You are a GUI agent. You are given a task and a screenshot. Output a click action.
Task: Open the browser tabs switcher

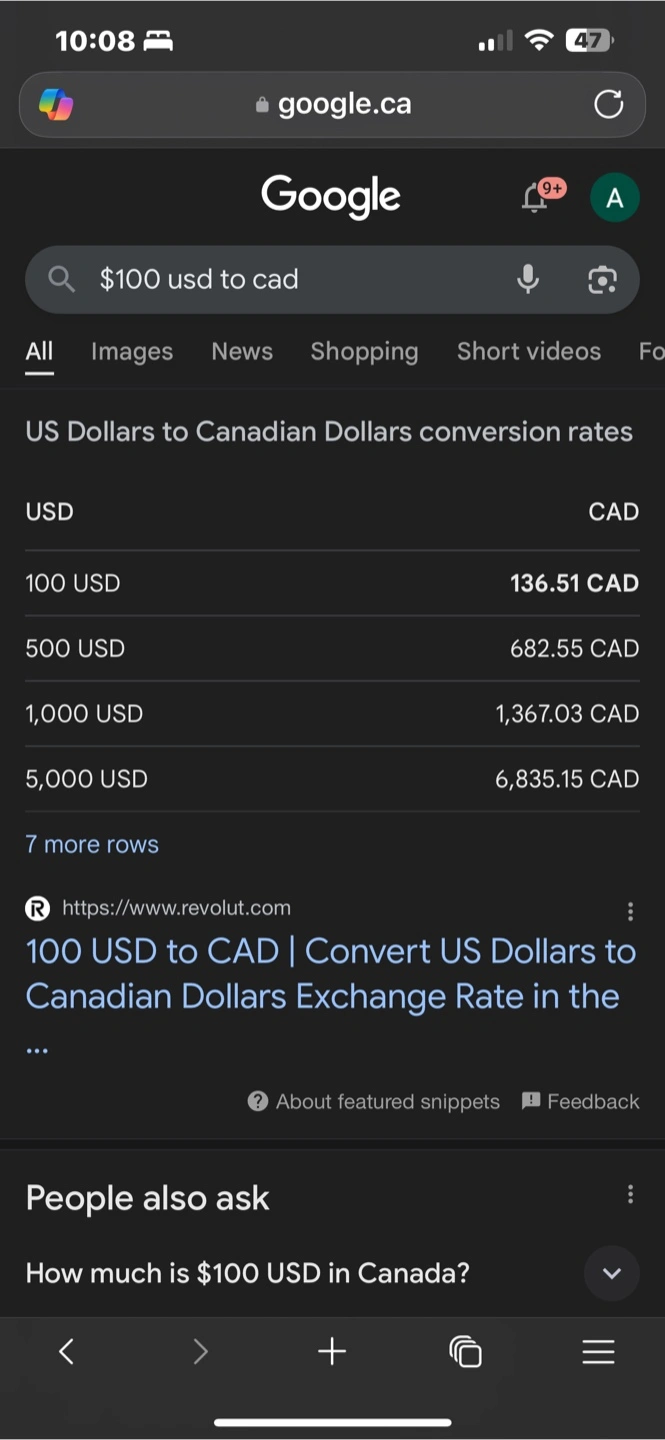click(x=465, y=1352)
